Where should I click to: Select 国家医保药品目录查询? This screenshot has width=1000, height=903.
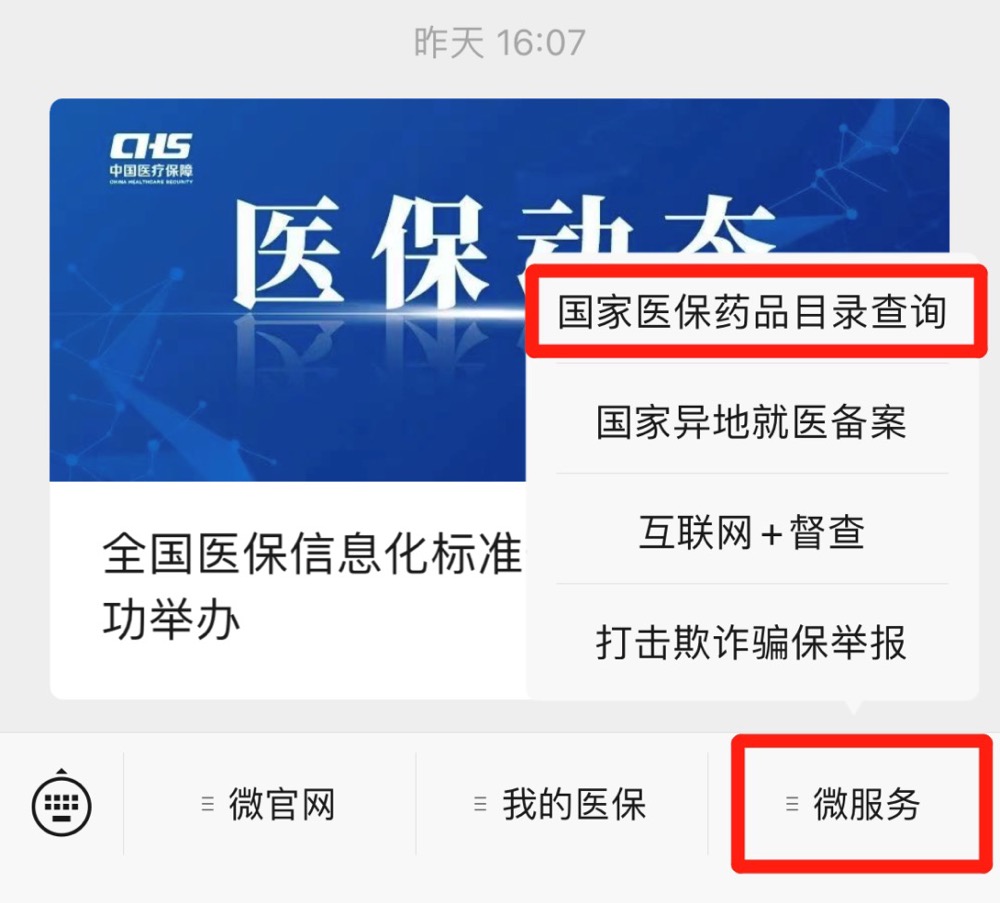(x=752, y=312)
